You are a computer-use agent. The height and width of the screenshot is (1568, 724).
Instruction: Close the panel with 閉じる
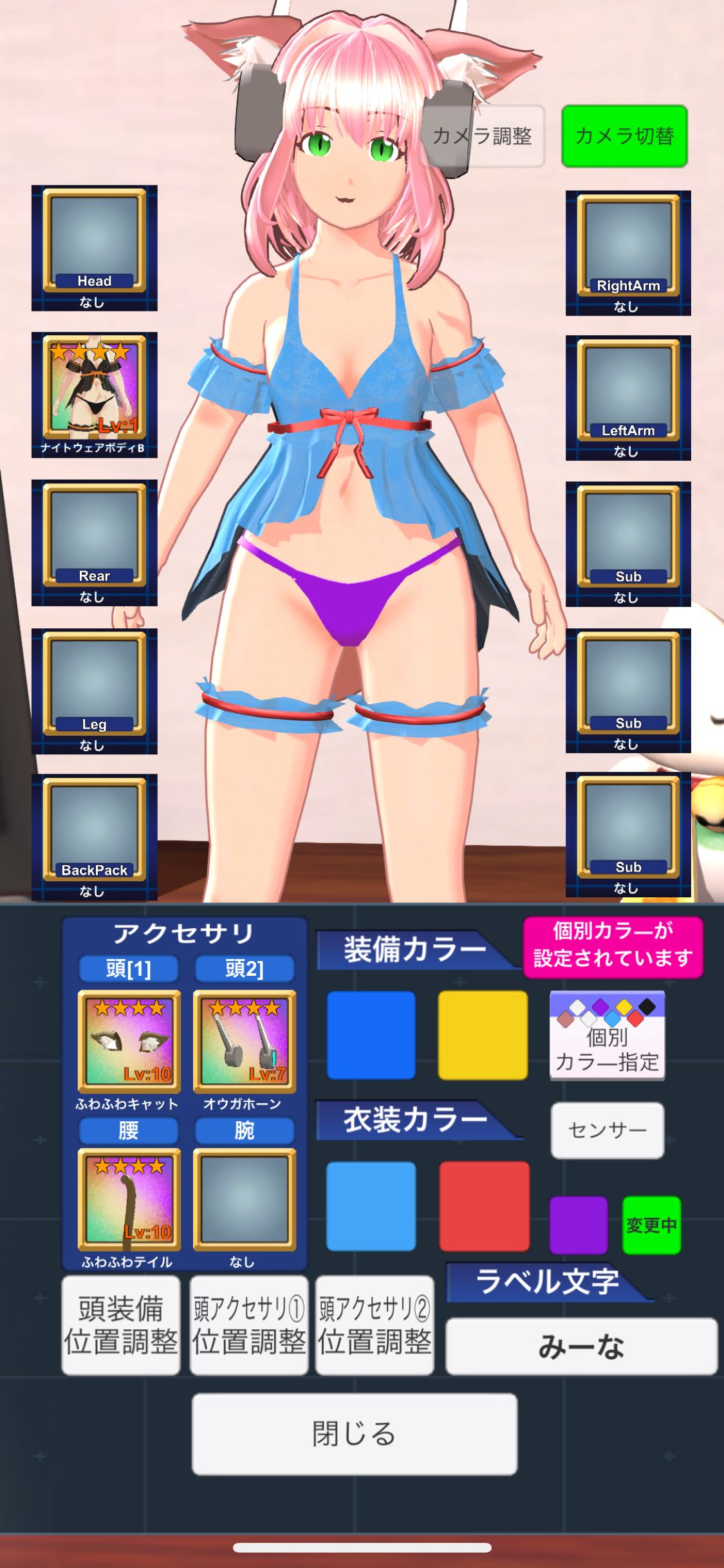click(x=354, y=1433)
